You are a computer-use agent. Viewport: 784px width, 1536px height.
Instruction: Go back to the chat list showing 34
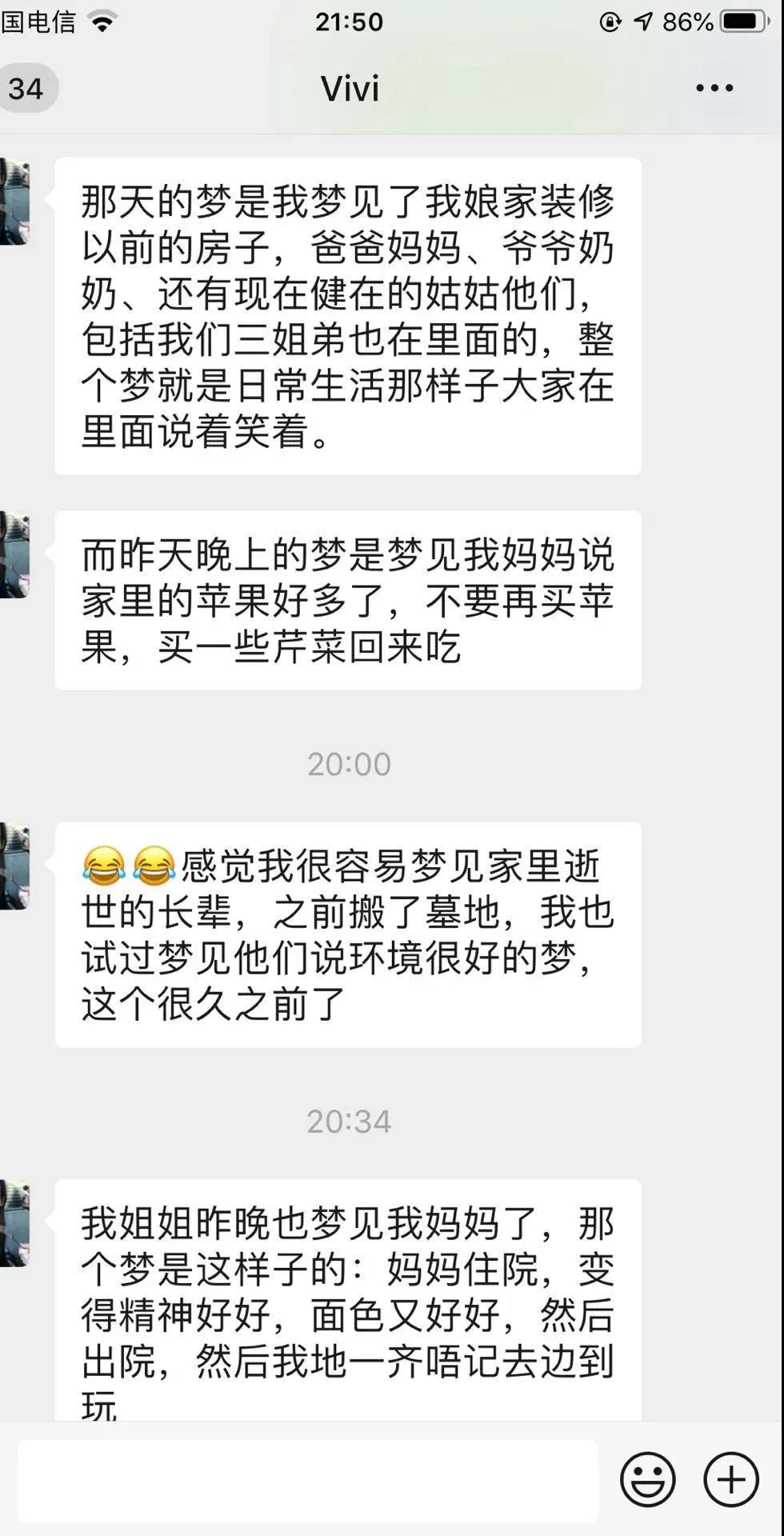[x=26, y=89]
